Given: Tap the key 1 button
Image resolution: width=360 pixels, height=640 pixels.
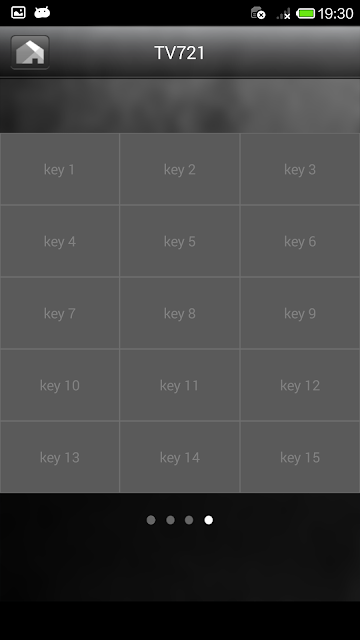Looking at the screenshot, I should tap(60, 169).
